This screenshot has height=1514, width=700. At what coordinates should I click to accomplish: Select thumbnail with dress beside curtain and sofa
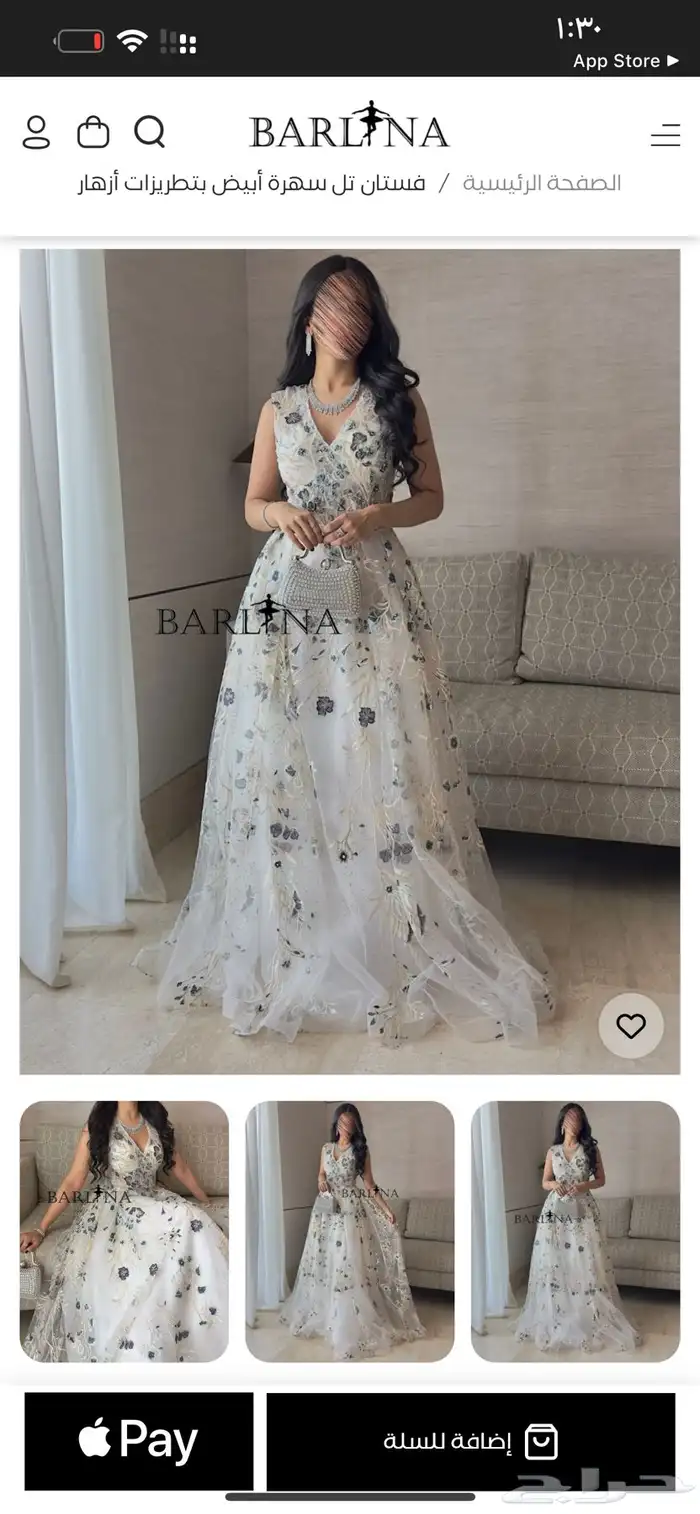click(x=350, y=1231)
